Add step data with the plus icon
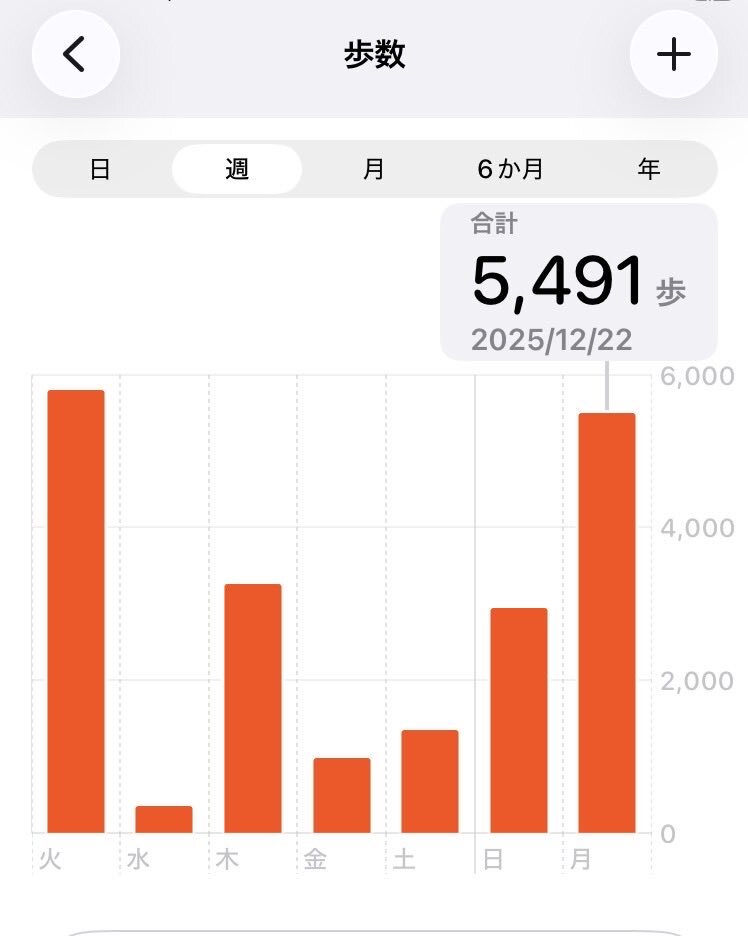 pos(673,55)
